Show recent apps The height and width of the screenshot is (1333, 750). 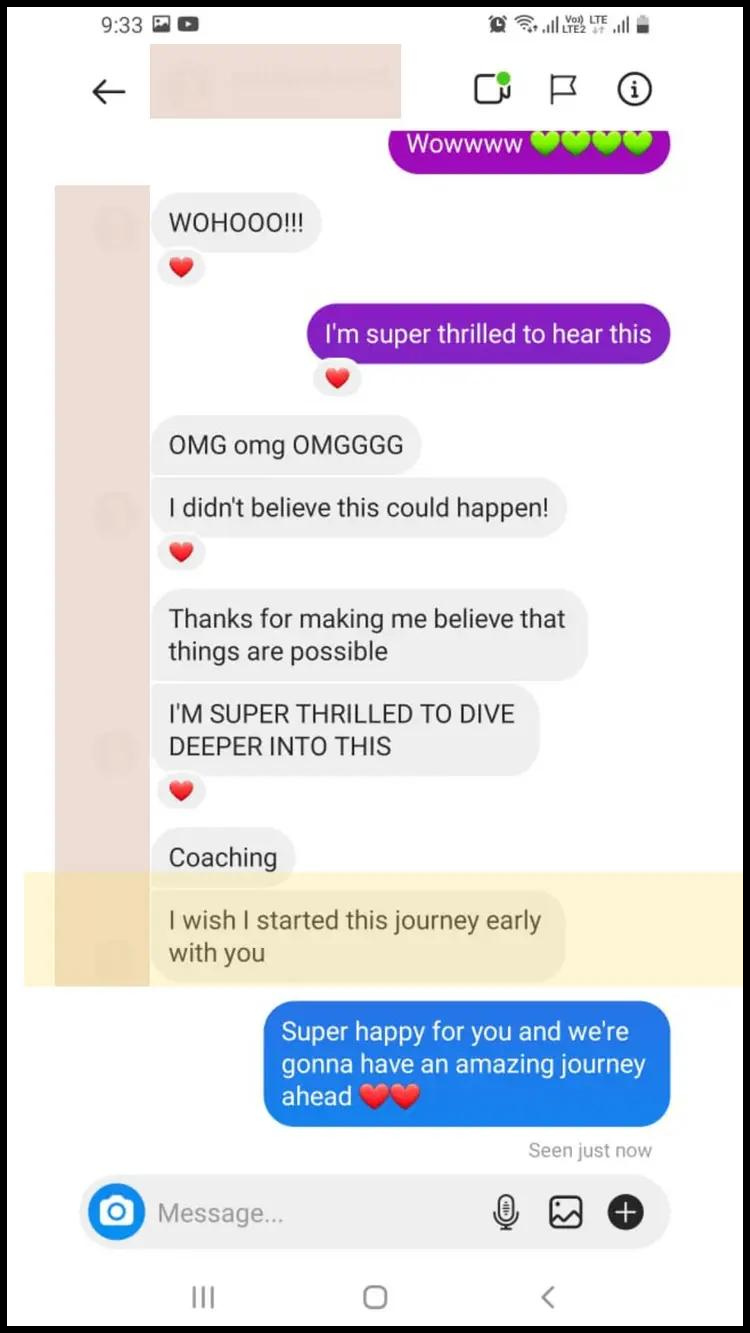(203, 1297)
